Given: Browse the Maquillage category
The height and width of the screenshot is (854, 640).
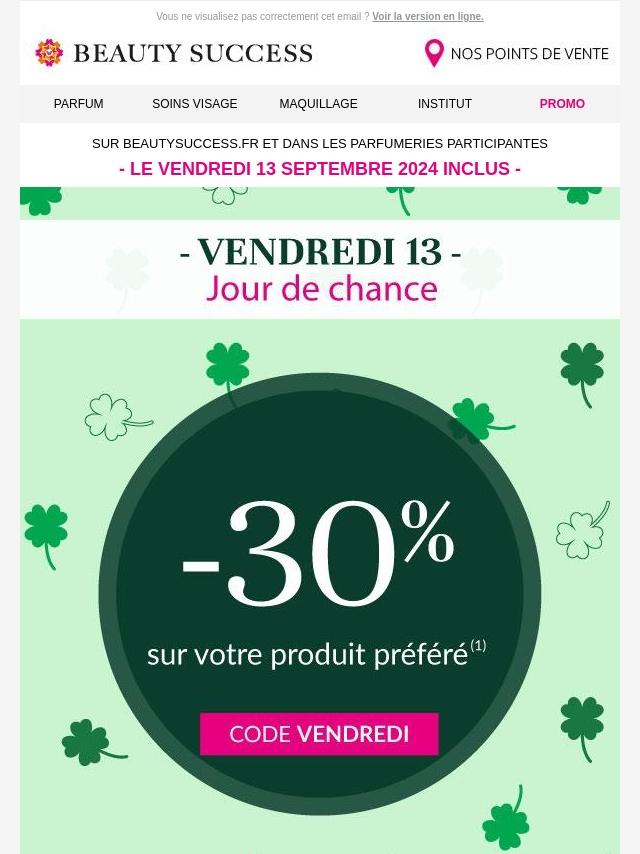Looking at the screenshot, I should point(318,104).
